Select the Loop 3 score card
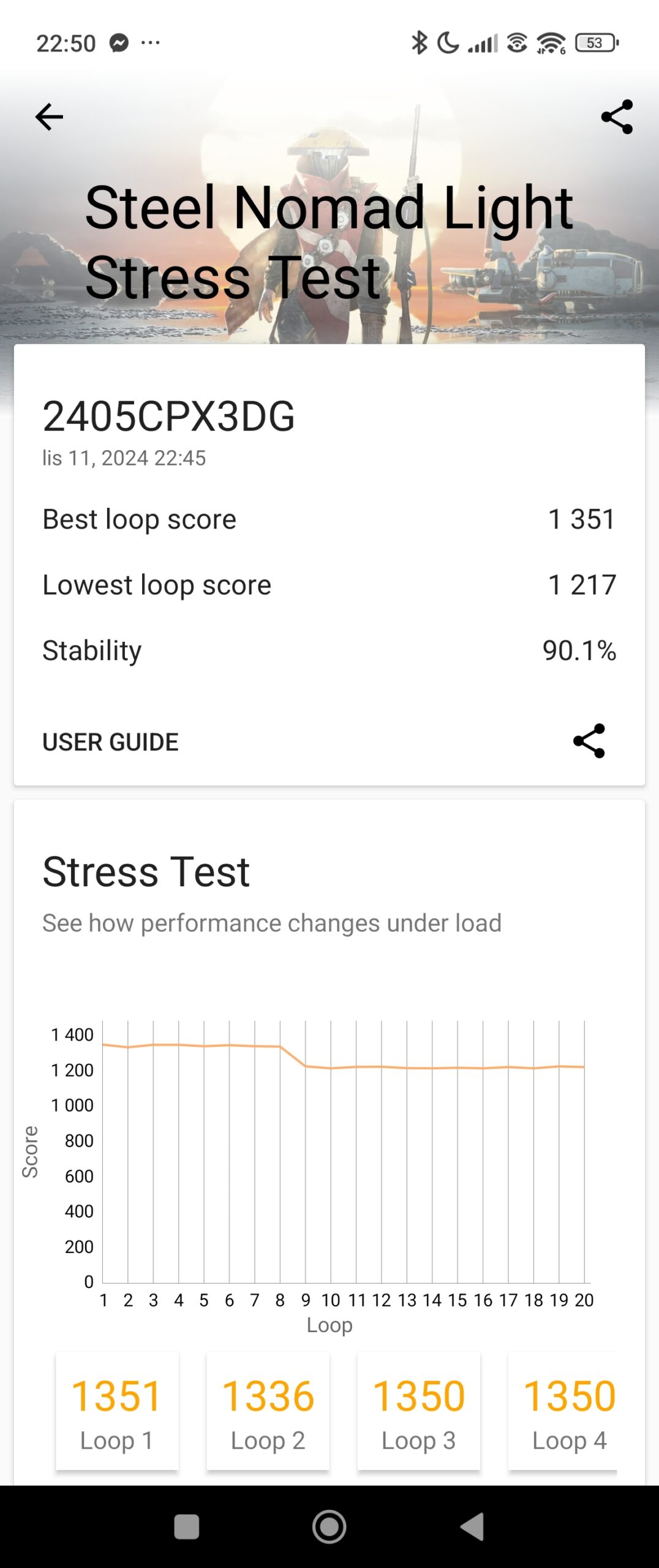659x1568 pixels. point(418,1412)
